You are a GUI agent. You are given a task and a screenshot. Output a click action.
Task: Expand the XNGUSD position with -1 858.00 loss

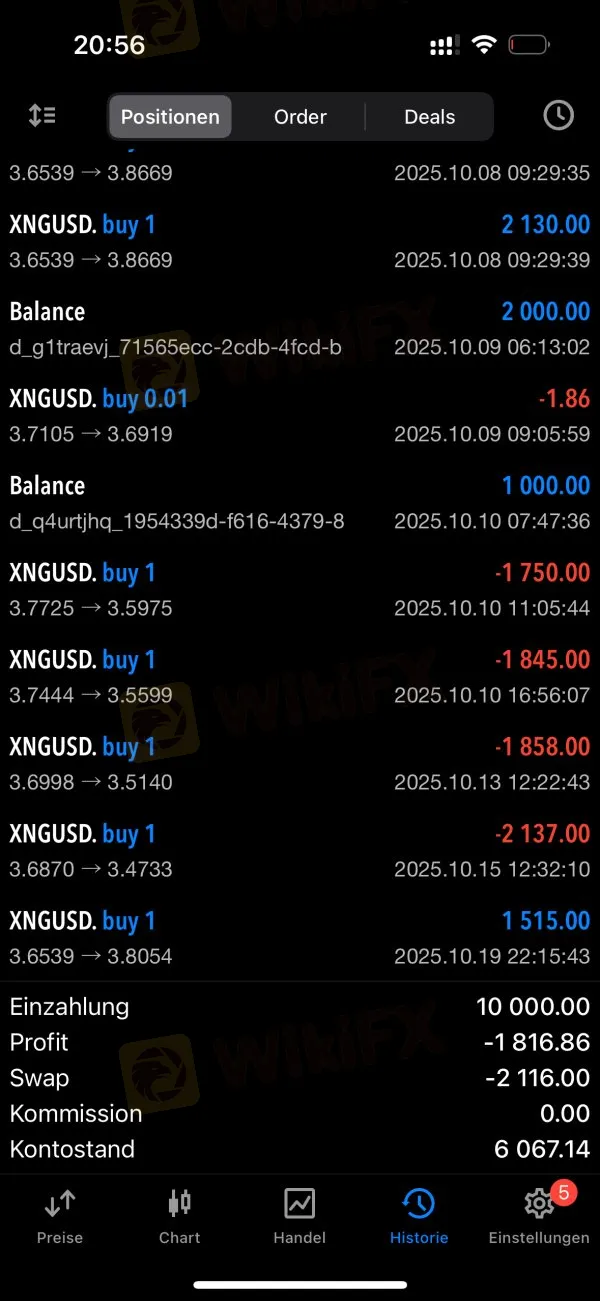click(x=300, y=764)
